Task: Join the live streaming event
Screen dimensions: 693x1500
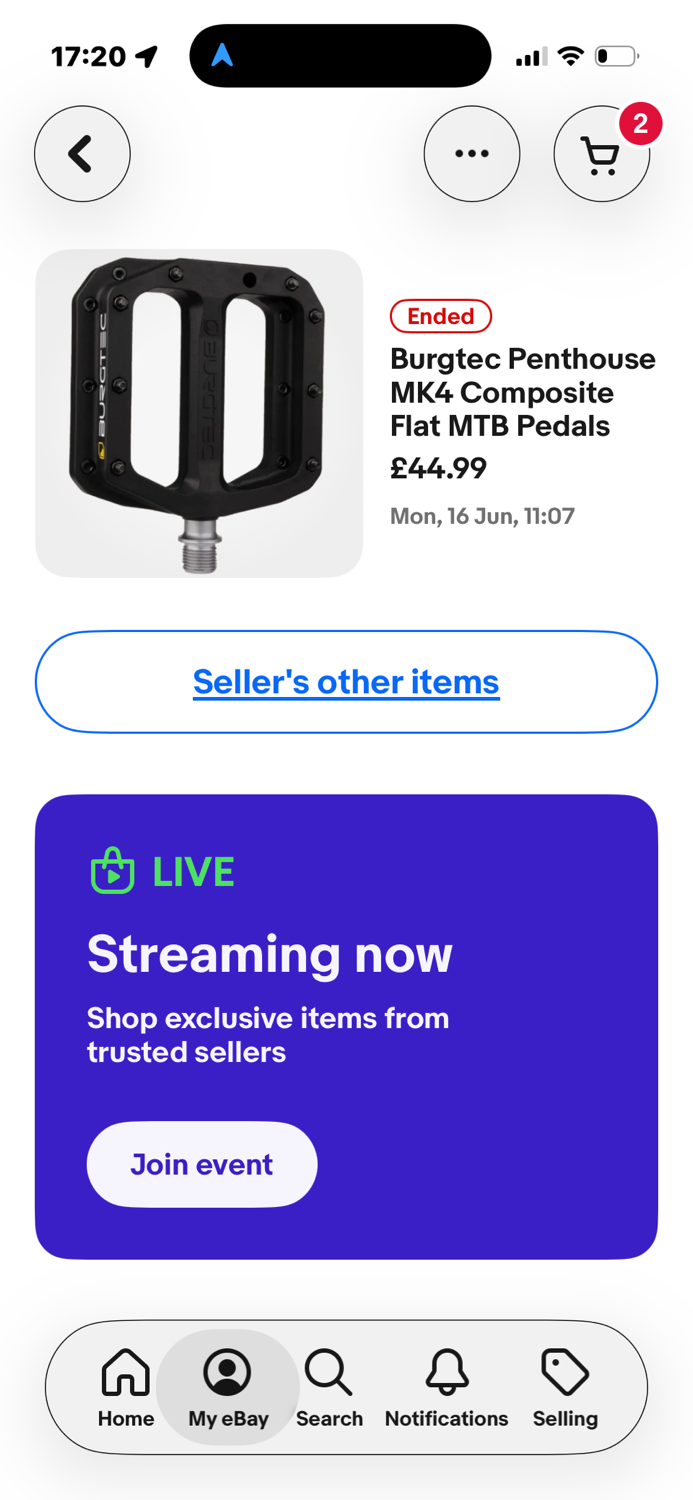Action: (x=202, y=1164)
